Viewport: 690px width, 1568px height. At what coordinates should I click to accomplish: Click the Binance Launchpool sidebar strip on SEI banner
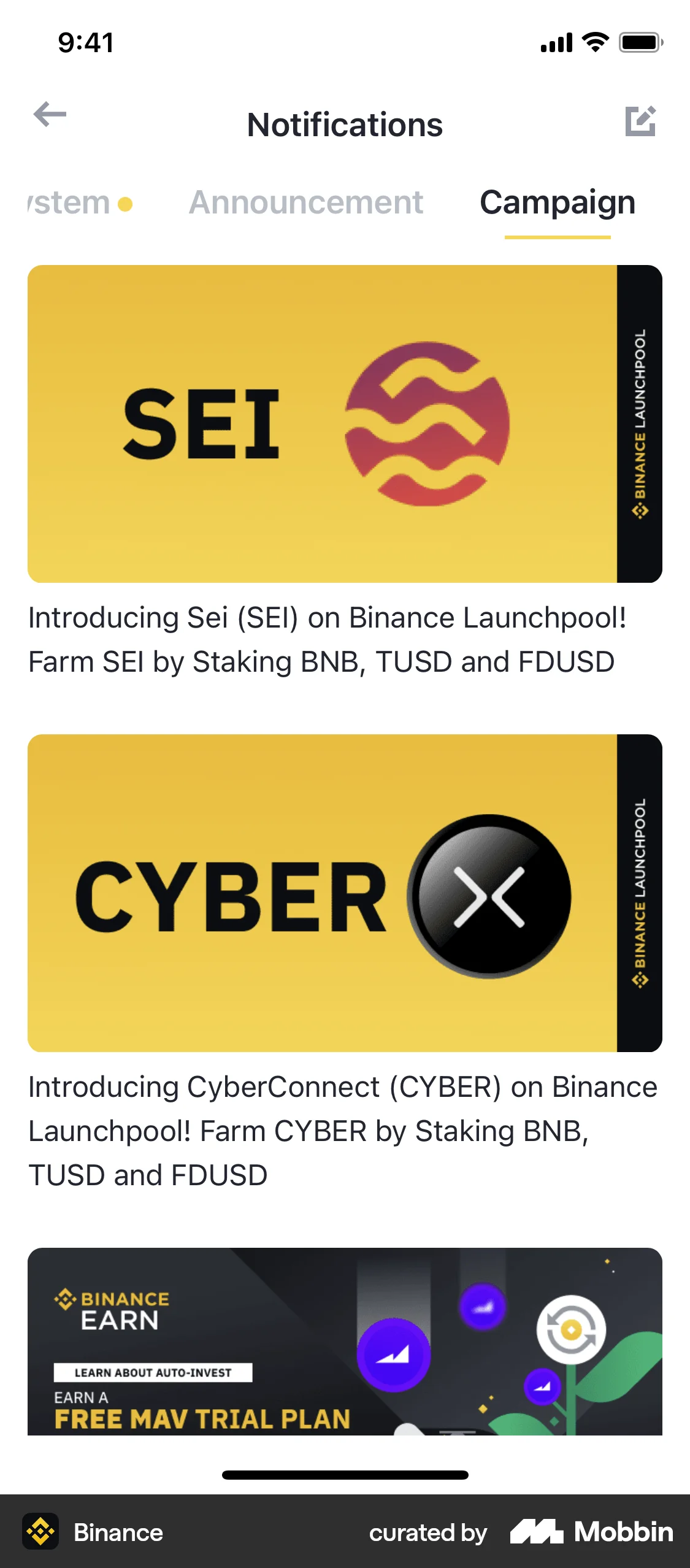point(640,423)
